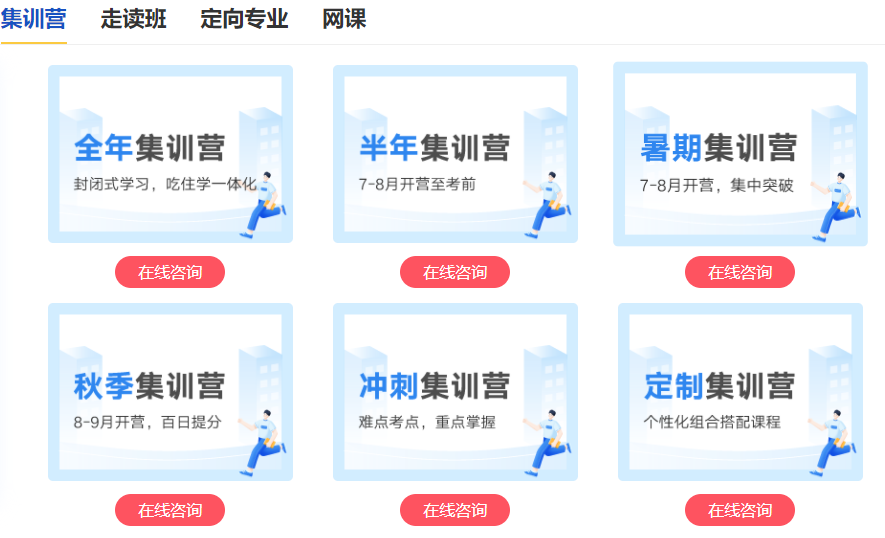Tap 在线咨询 under 全年集训营
This screenshot has width=885, height=538.
170,272
